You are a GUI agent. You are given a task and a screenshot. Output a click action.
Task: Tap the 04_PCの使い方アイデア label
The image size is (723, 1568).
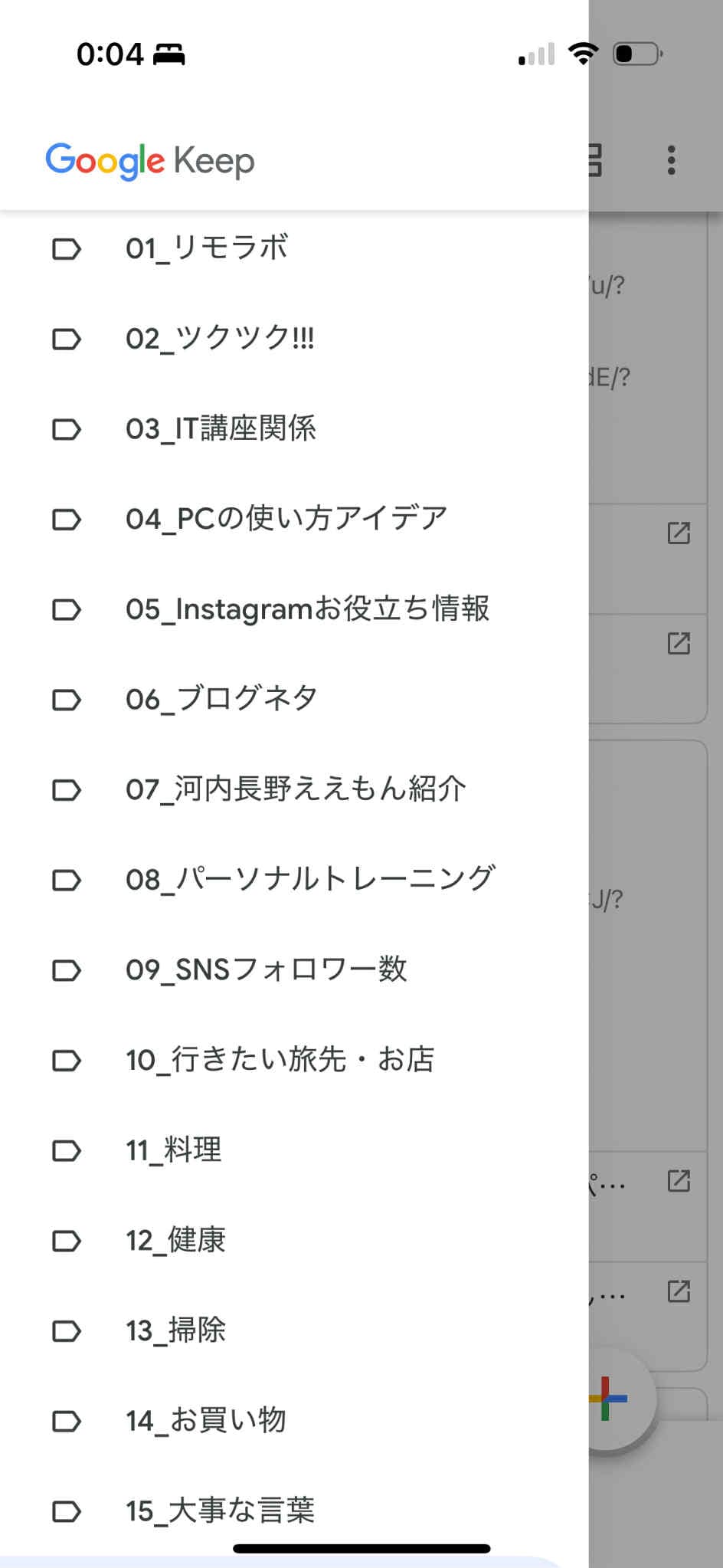click(x=294, y=520)
